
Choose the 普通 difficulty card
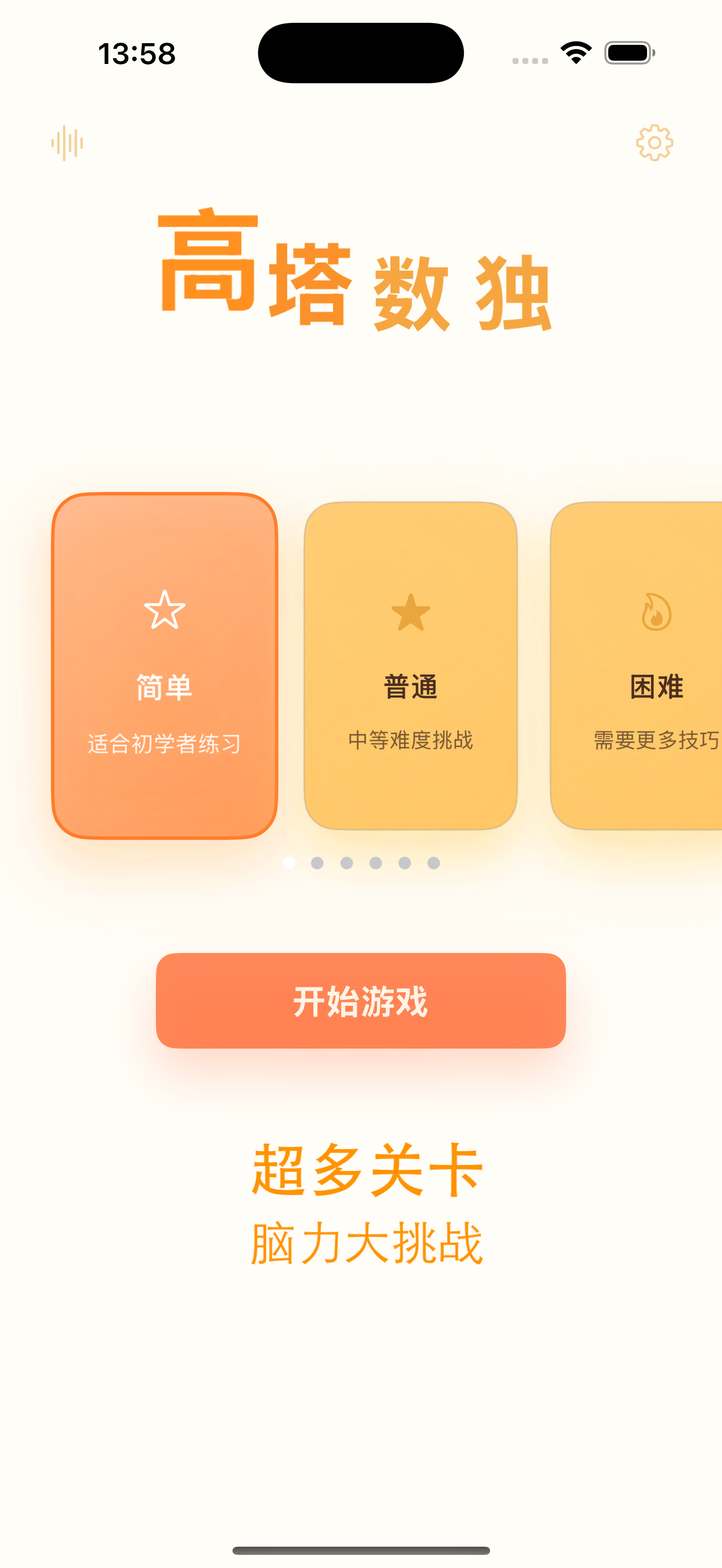pyautogui.click(x=410, y=665)
